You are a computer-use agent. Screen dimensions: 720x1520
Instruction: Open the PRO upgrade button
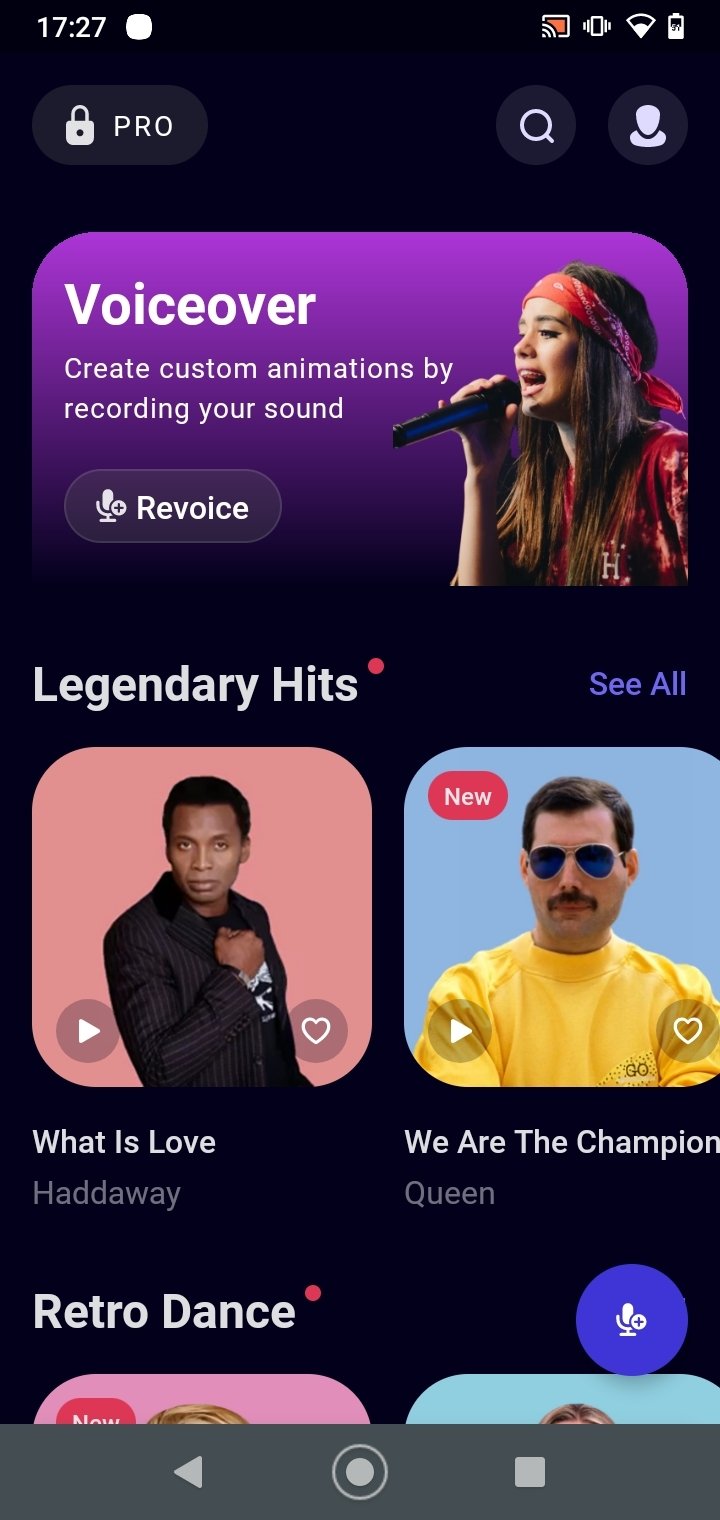point(120,125)
